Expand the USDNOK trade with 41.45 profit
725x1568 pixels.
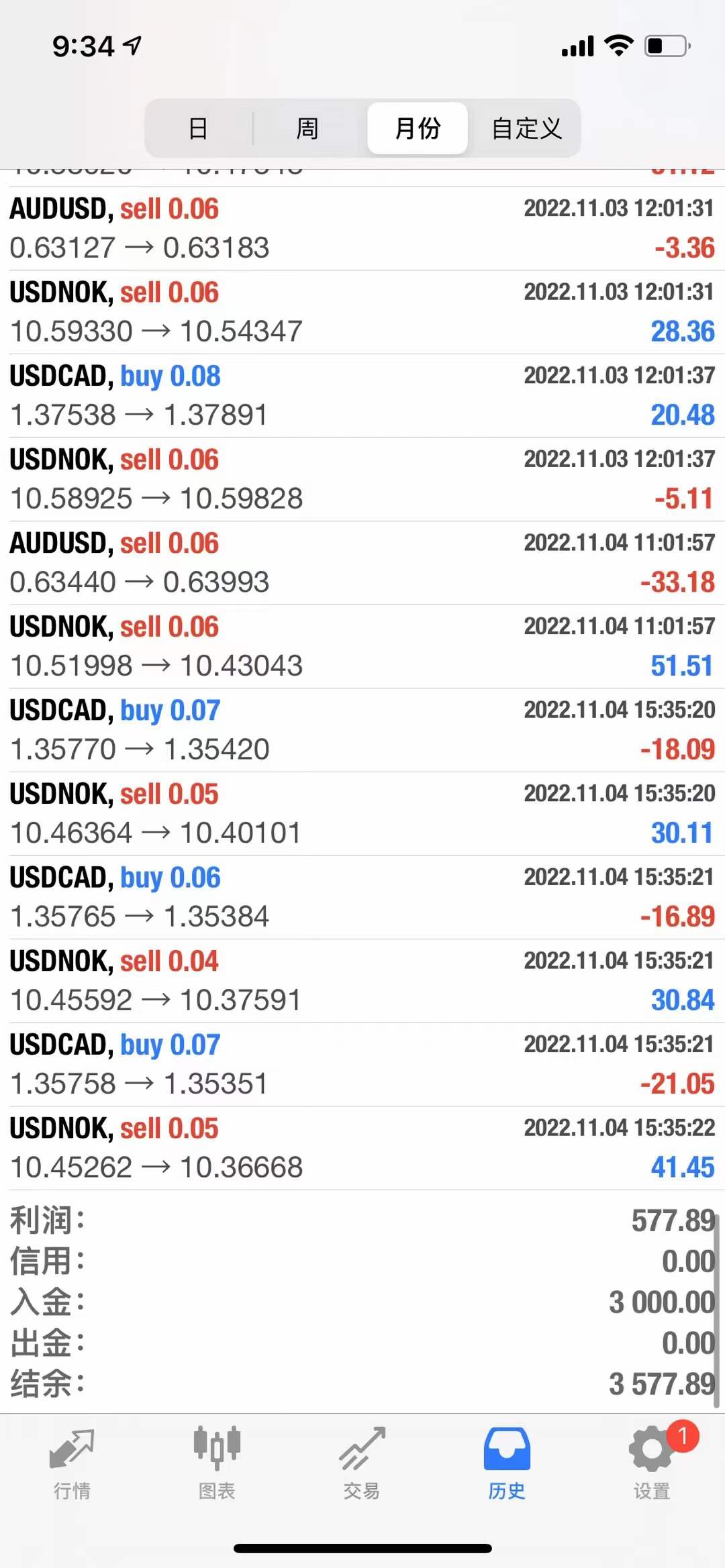click(x=362, y=1148)
